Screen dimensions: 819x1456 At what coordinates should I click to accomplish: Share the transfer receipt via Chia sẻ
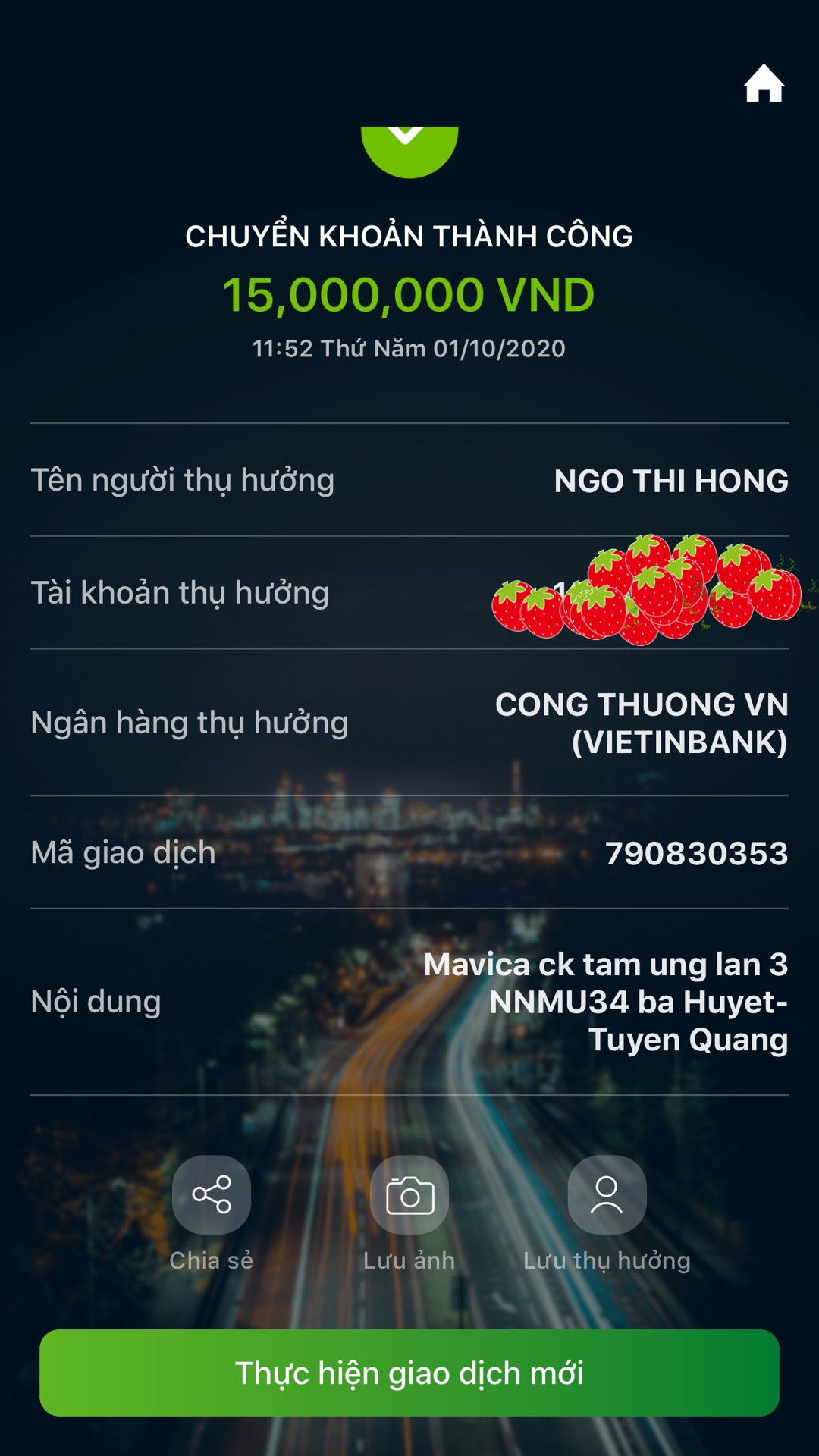[x=212, y=1194]
